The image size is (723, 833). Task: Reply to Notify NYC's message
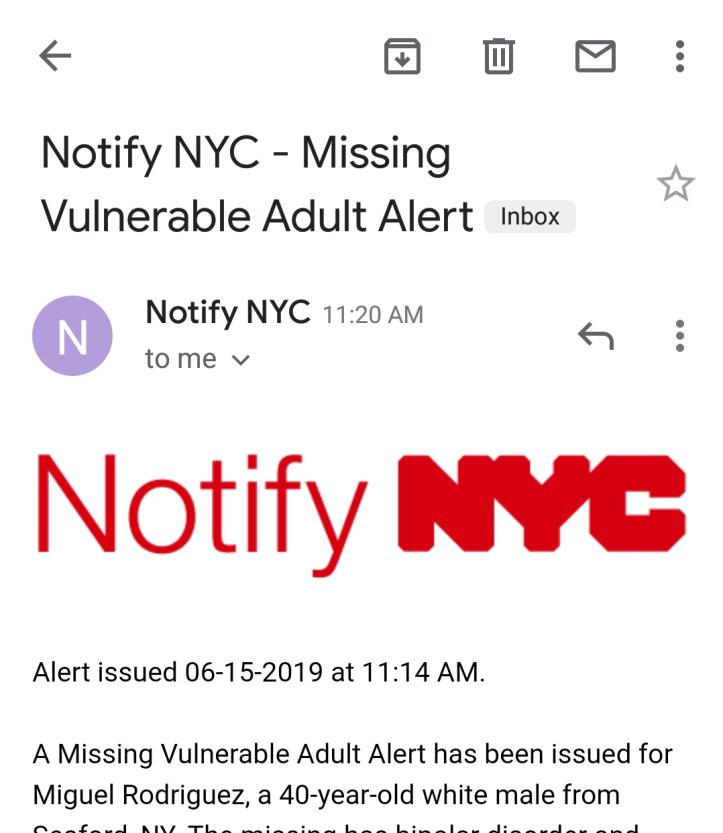[x=595, y=336]
